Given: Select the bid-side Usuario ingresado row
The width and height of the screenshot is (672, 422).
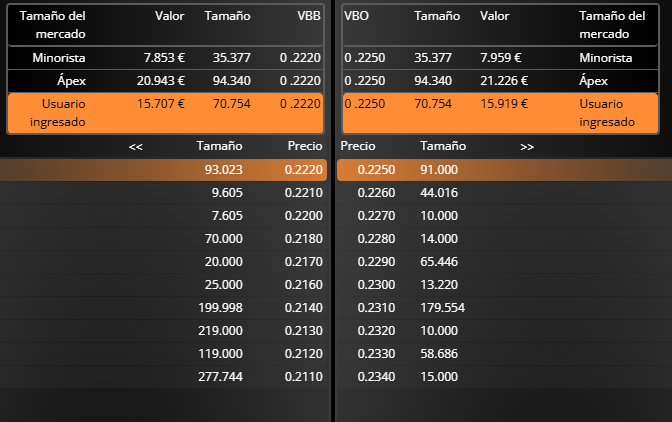Looking at the screenshot, I should (x=166, y=112).
